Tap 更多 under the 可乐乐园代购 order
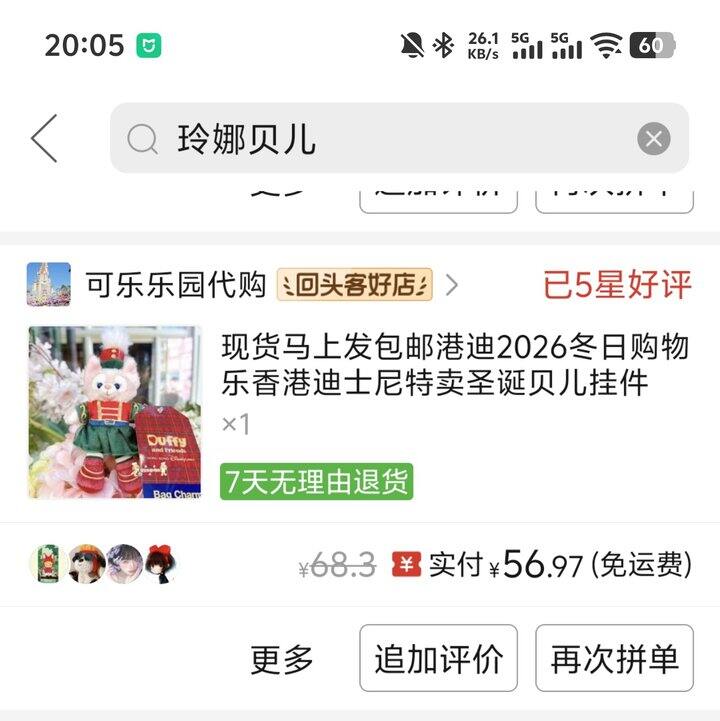The width and height of the screenshot is (720, 721). 282,659
